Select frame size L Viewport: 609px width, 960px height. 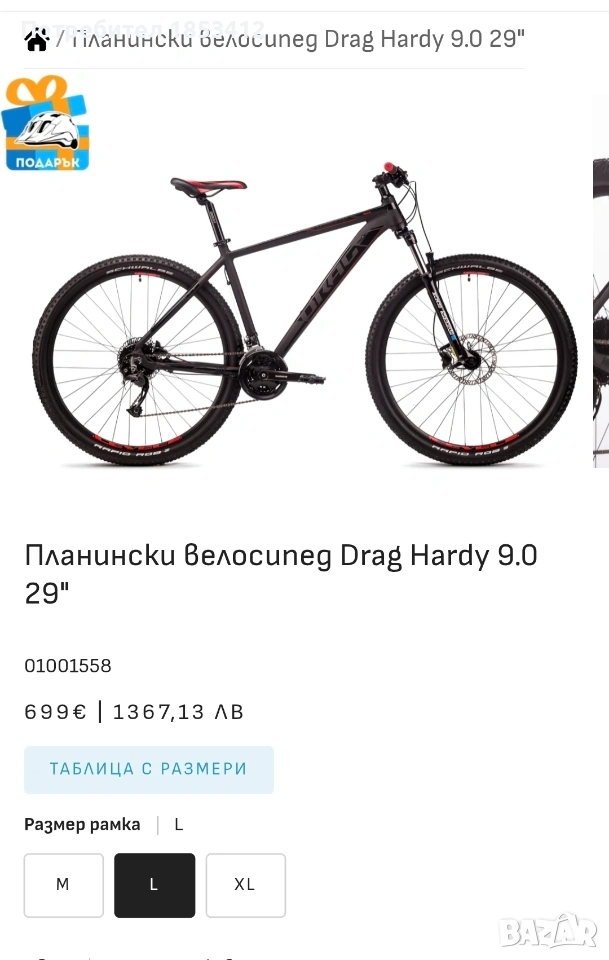coord(154,884)
